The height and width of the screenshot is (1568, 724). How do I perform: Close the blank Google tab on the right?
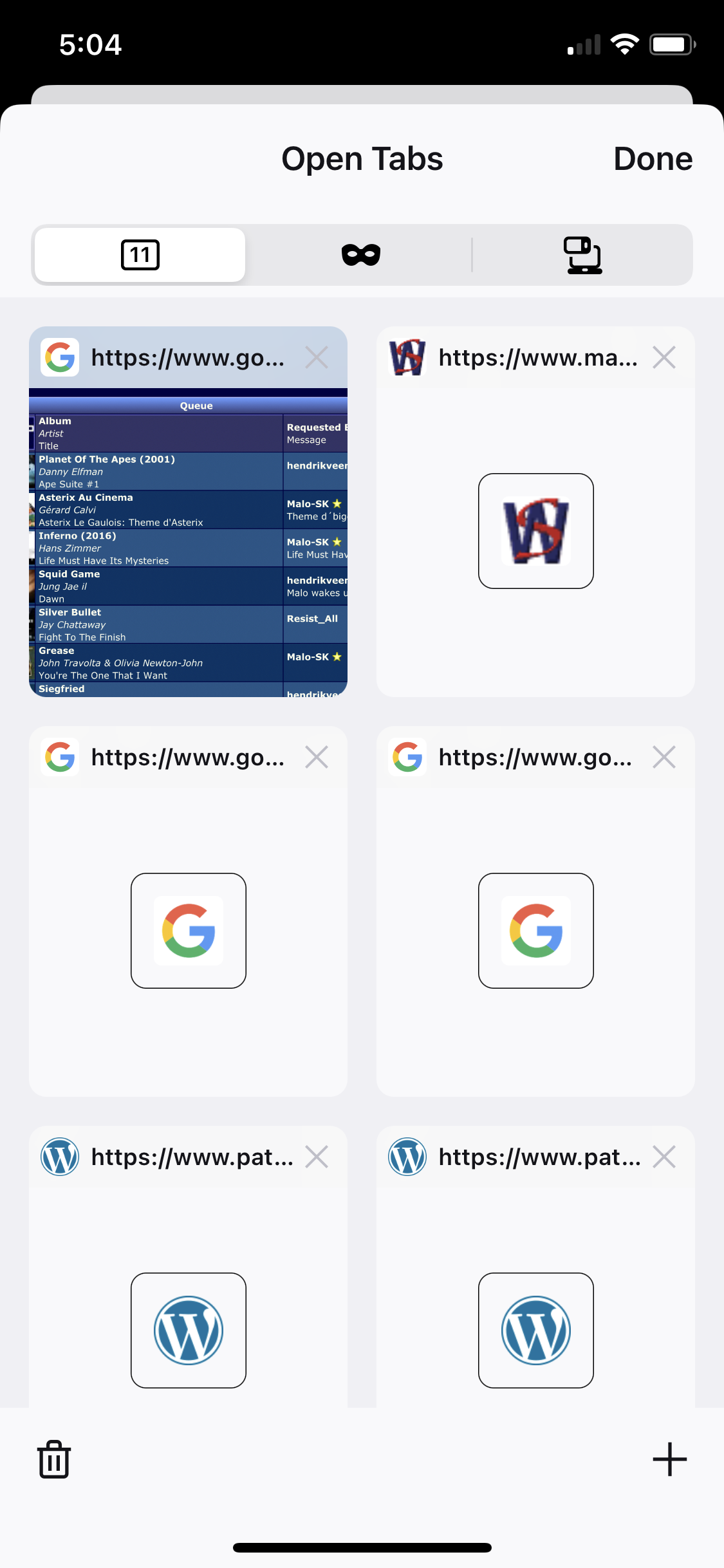(664, 757)
